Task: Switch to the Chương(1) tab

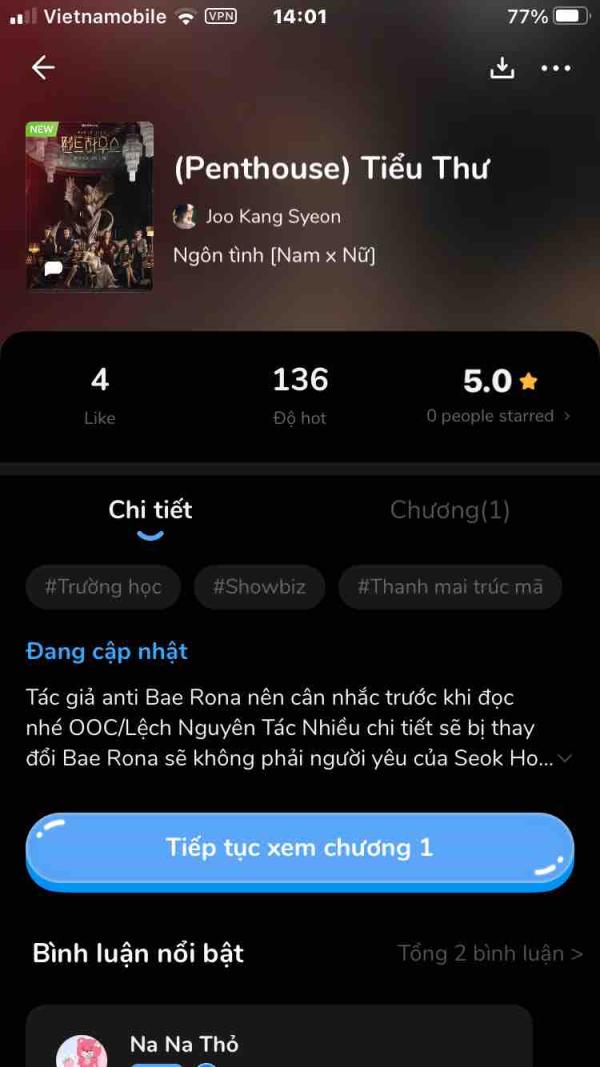Action: [449, 510]
